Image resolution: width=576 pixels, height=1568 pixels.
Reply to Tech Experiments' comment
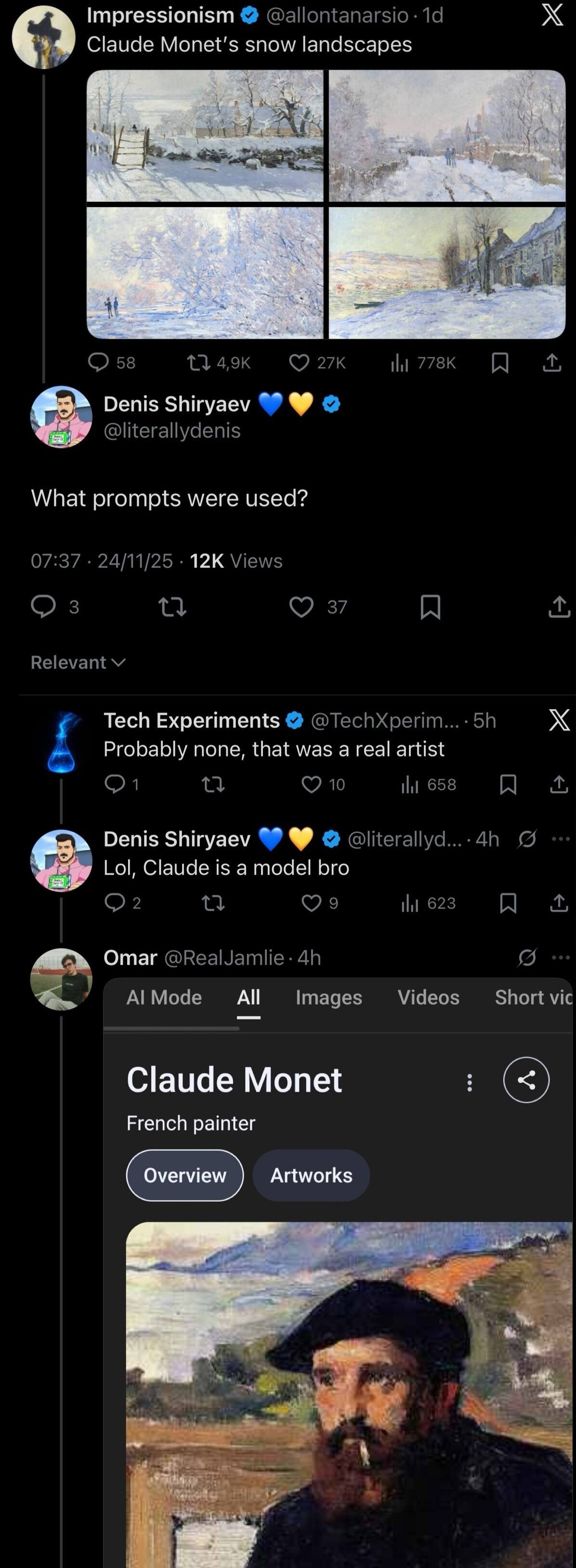point(115,784)
